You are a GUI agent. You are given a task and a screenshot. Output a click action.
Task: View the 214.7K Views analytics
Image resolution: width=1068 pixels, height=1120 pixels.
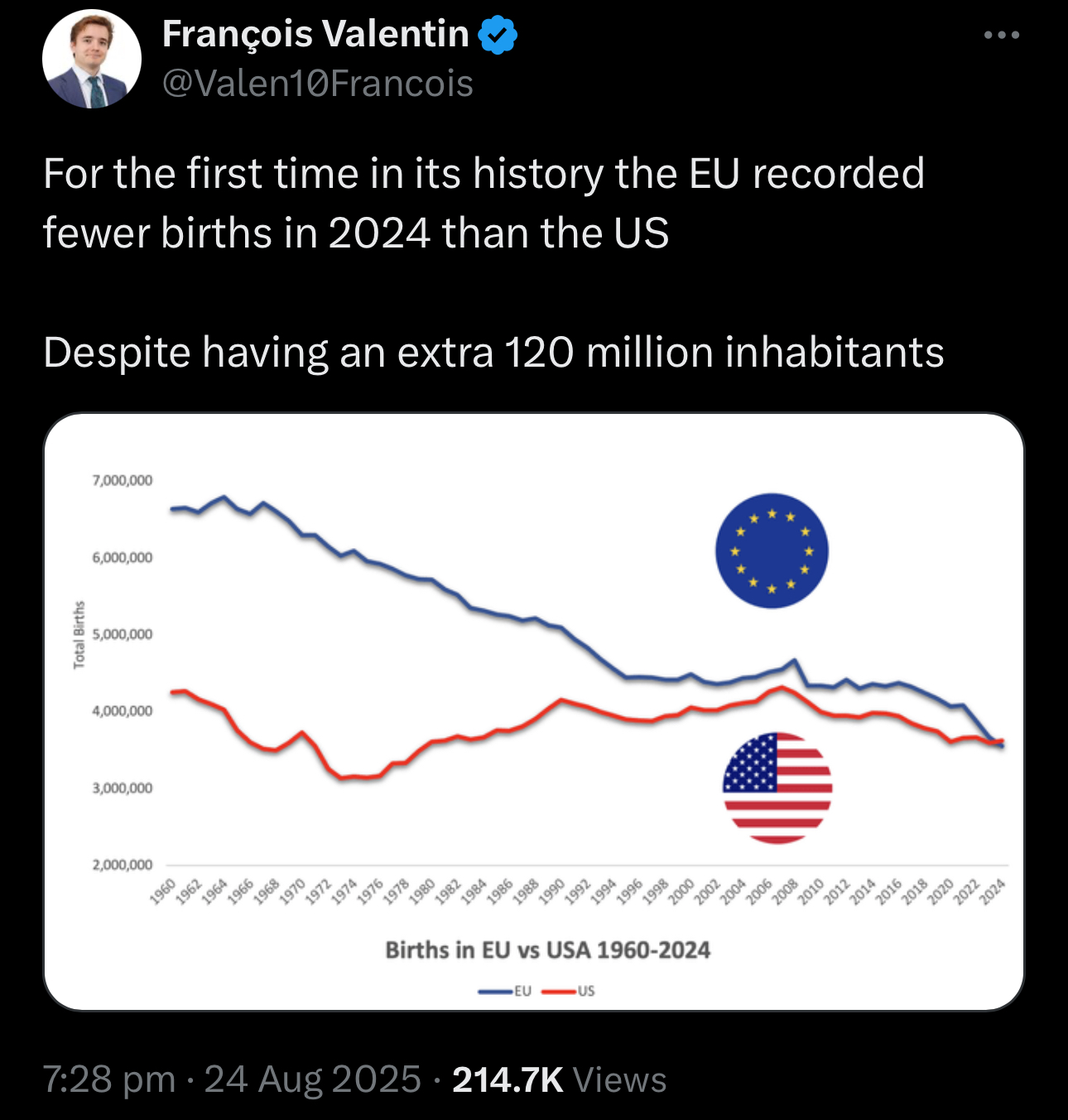[x=559, y=1079]
